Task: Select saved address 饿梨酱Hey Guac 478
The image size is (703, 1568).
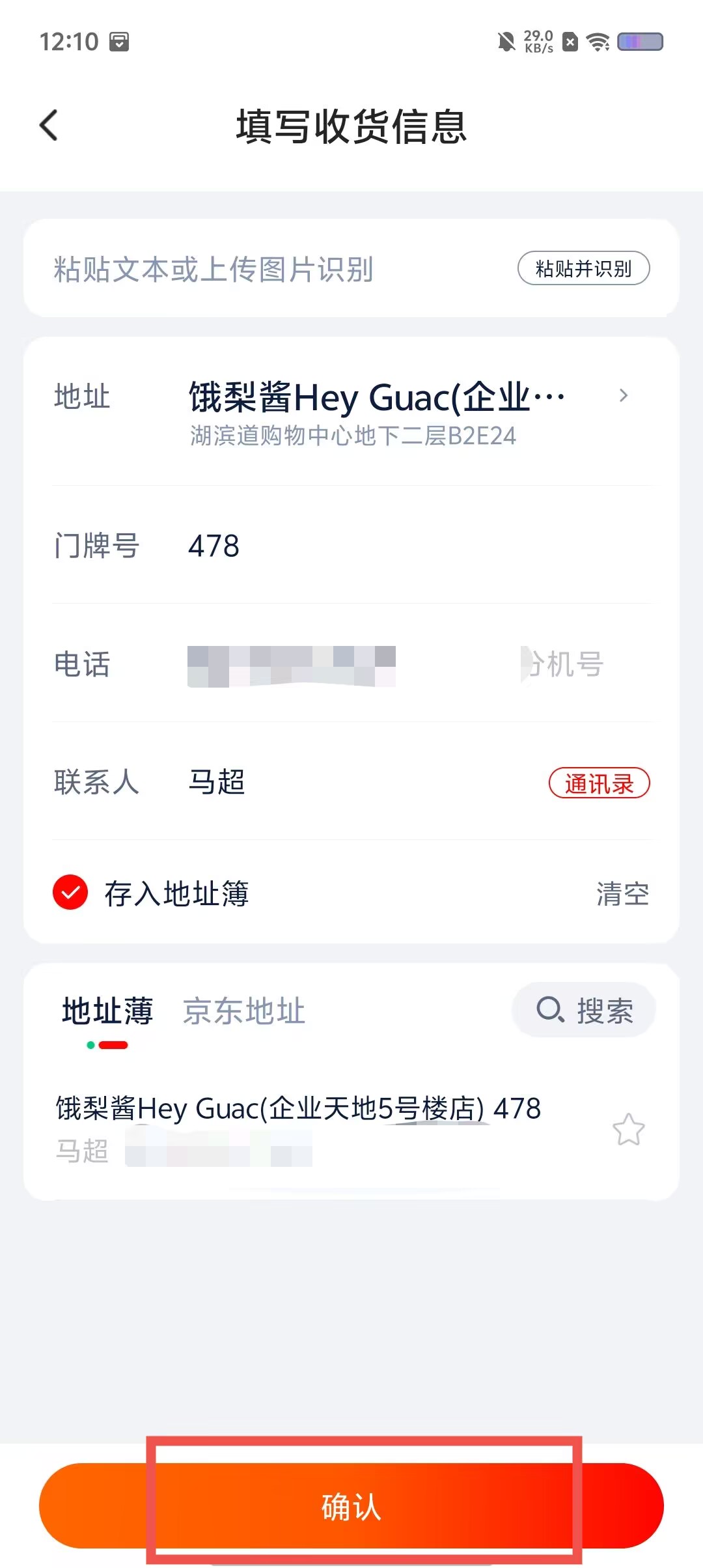Action: point(299,1127)
